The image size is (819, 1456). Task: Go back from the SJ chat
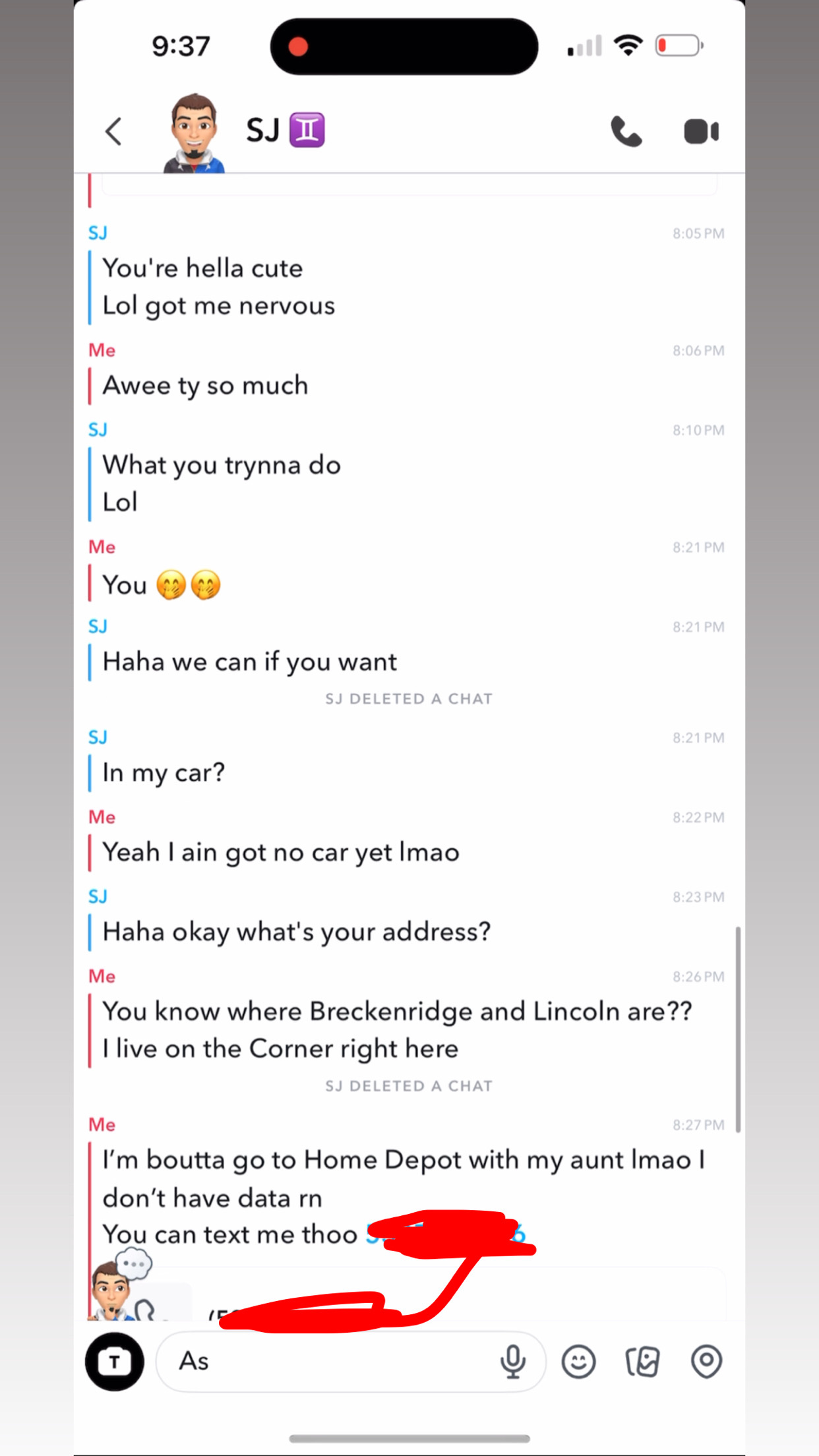[114, 132]
